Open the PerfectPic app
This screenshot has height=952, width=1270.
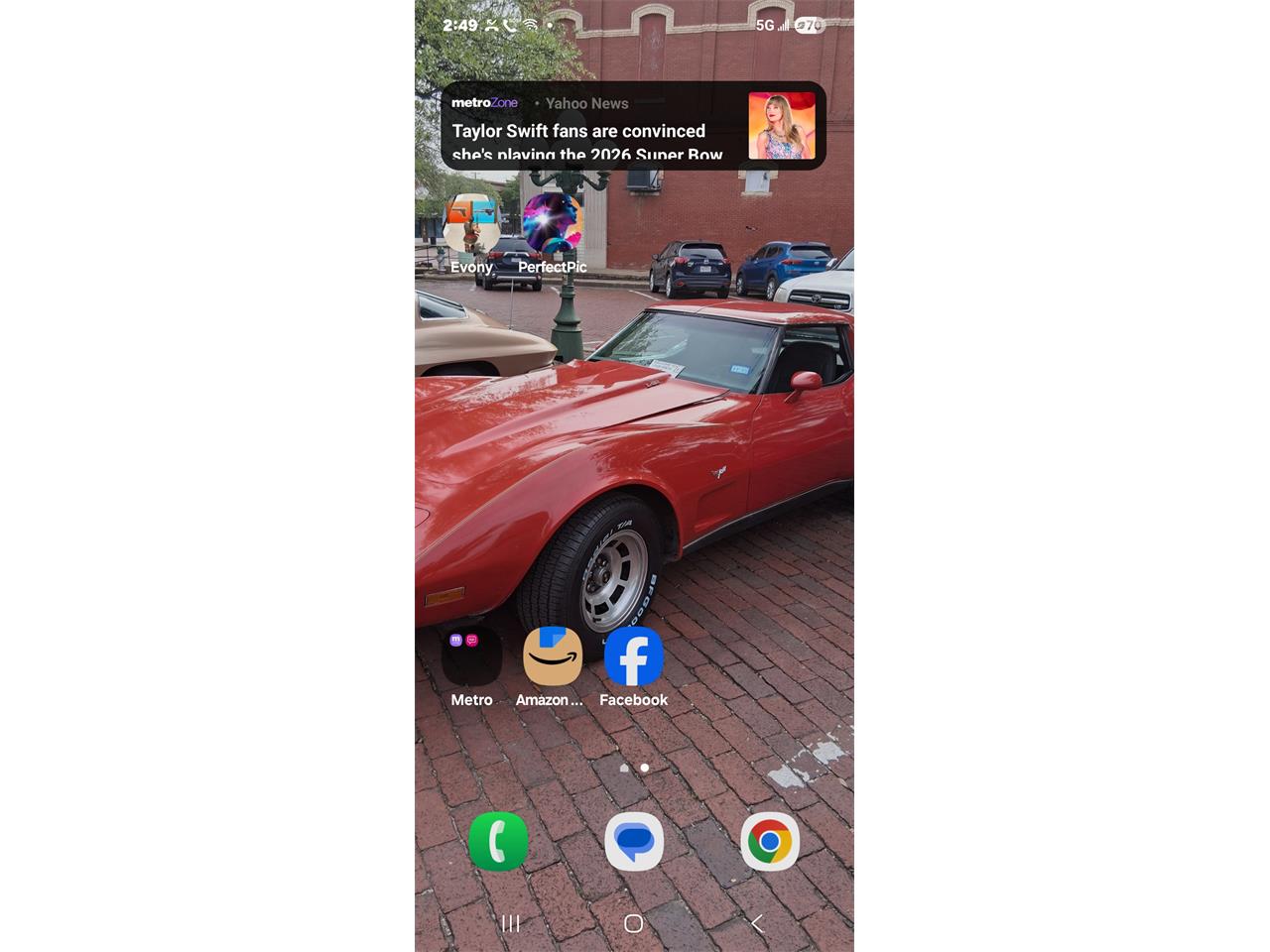(553, 224)
